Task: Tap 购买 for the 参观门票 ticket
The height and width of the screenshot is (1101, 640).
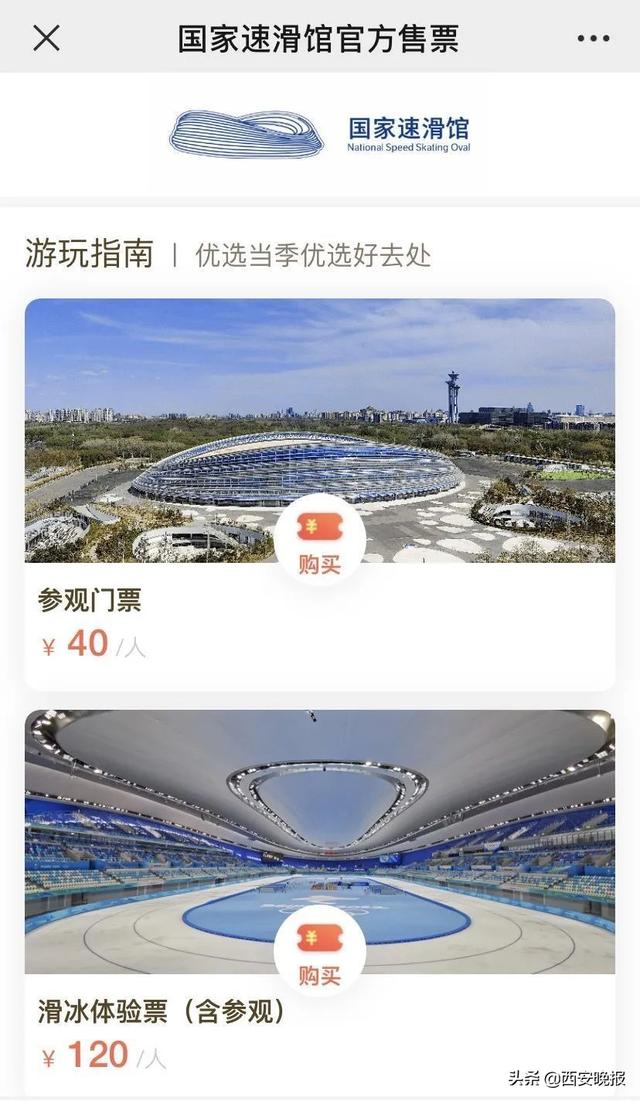Action: click(x=319, y=540)
